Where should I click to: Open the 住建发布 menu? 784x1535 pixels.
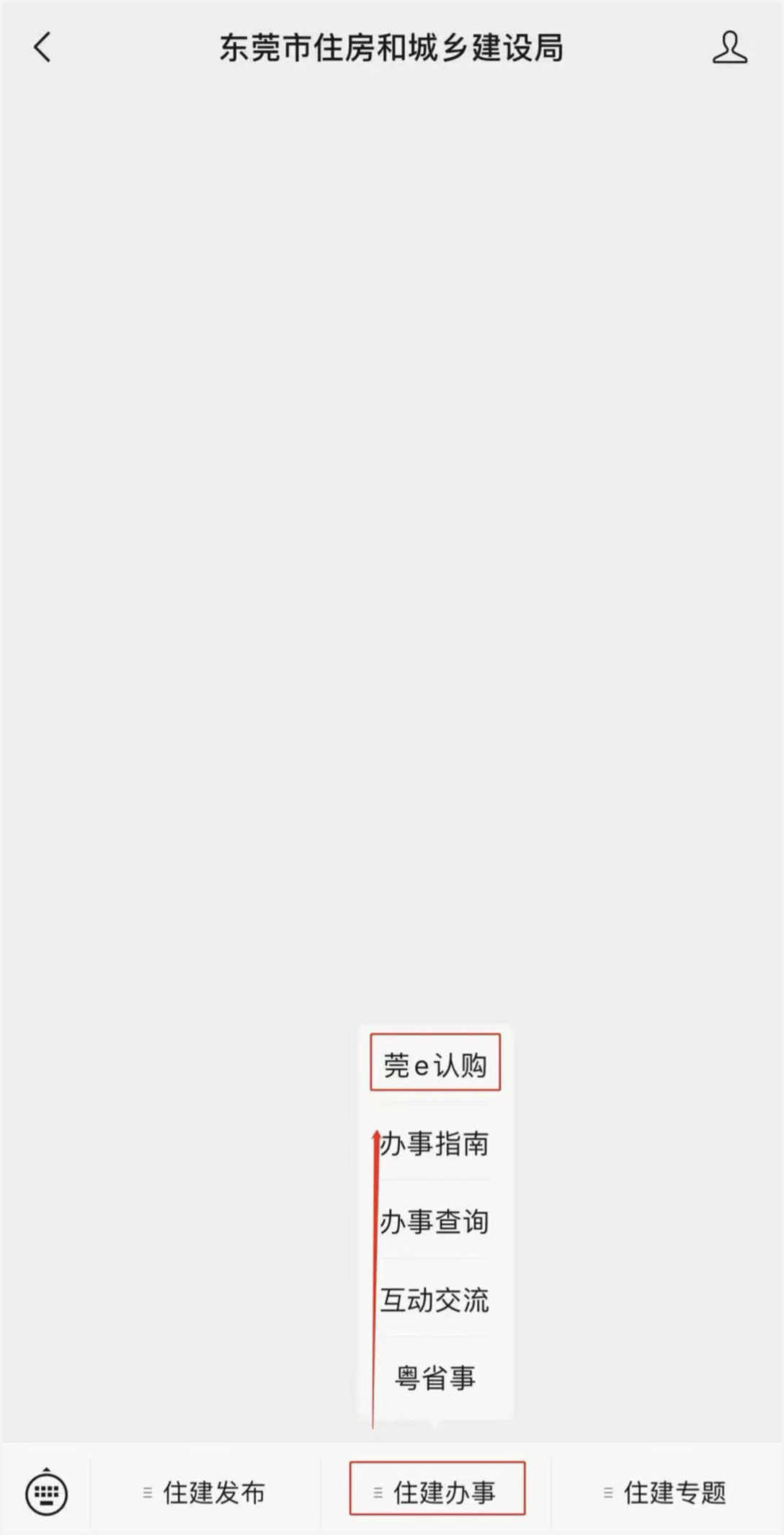coord(205,1492)
